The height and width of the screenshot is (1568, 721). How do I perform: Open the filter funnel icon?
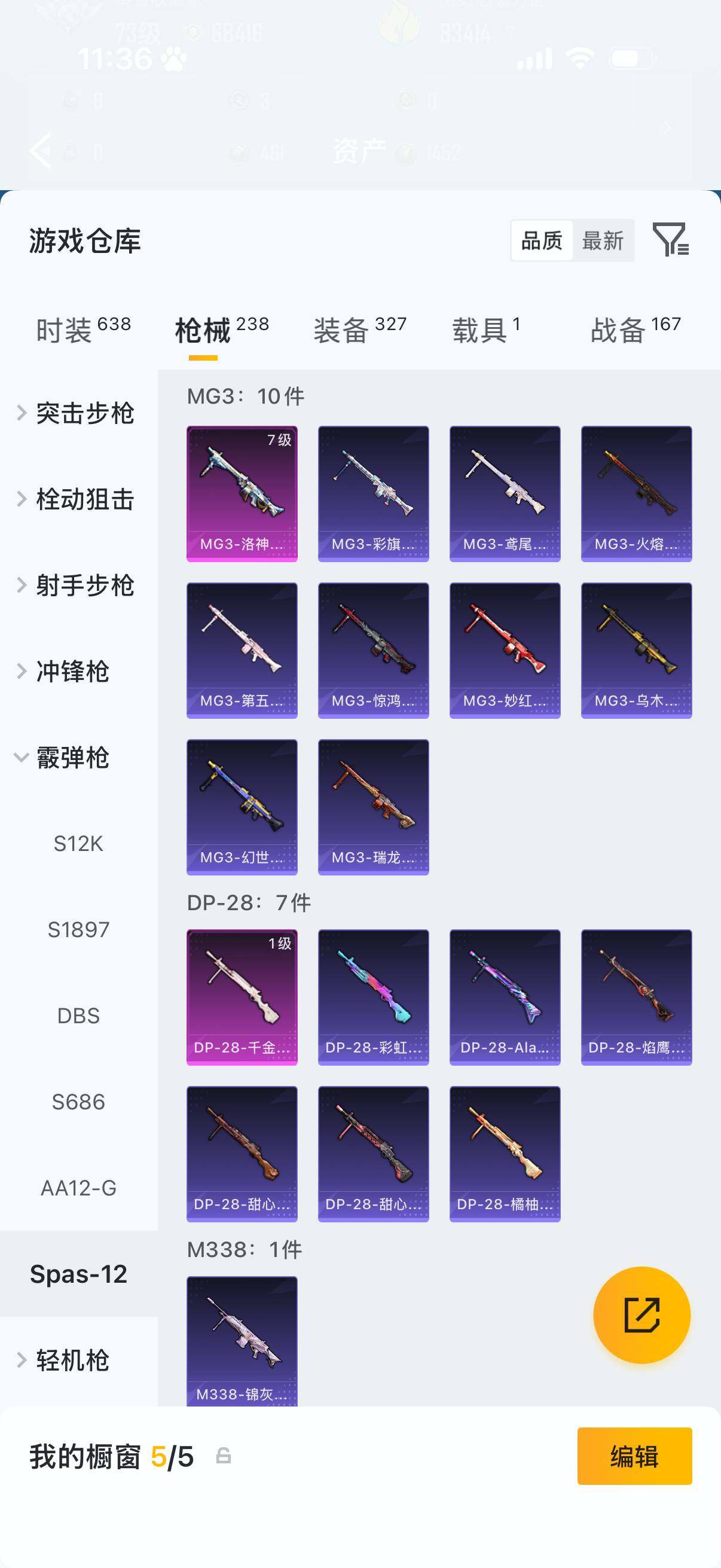pyautogui.click(x=671, y=239)
